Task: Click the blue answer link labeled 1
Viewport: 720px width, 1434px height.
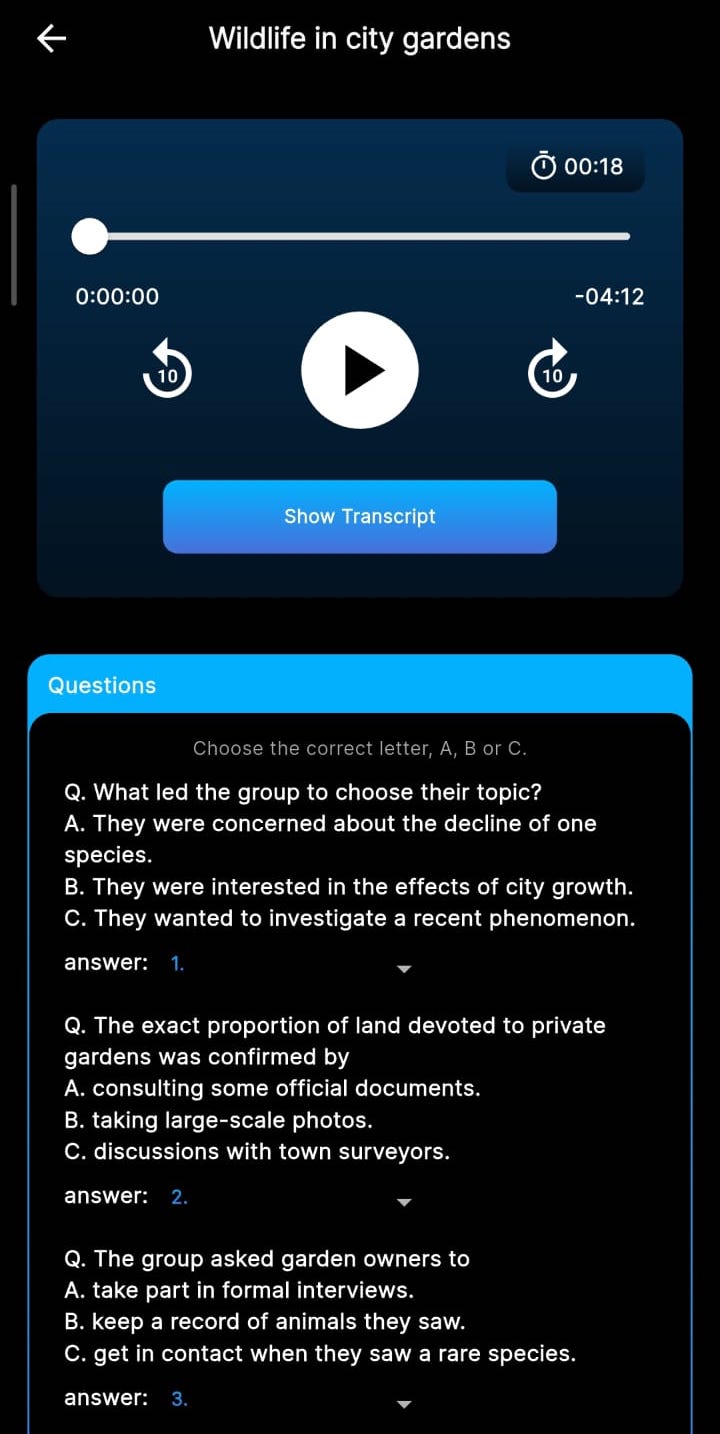Action: [179, 962]
